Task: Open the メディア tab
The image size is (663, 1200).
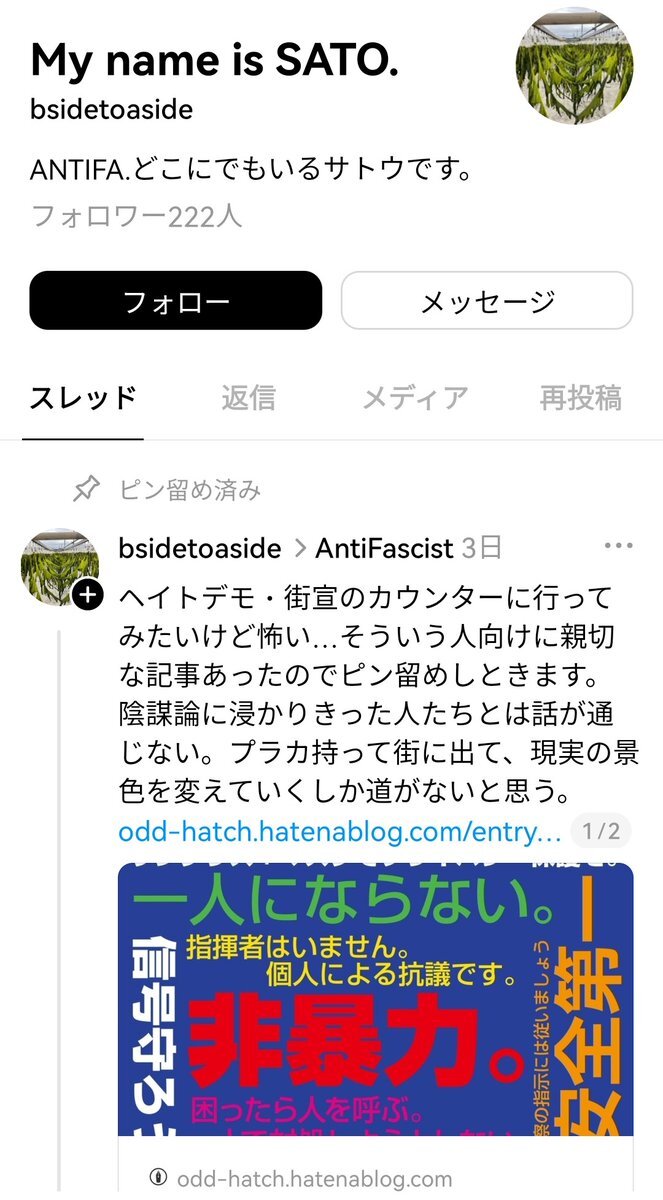Action: (x=414, y=398)
